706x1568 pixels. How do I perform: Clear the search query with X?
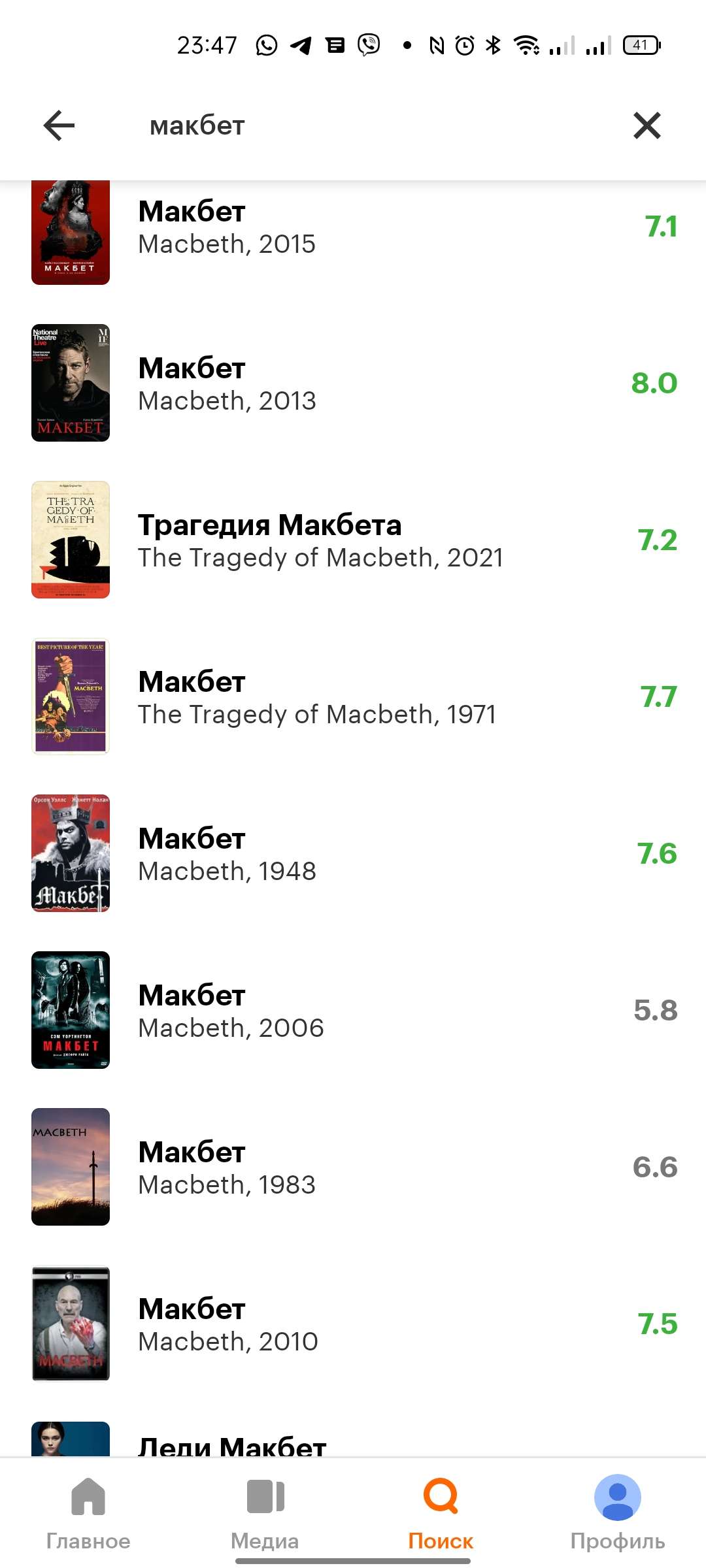(647, 125)
